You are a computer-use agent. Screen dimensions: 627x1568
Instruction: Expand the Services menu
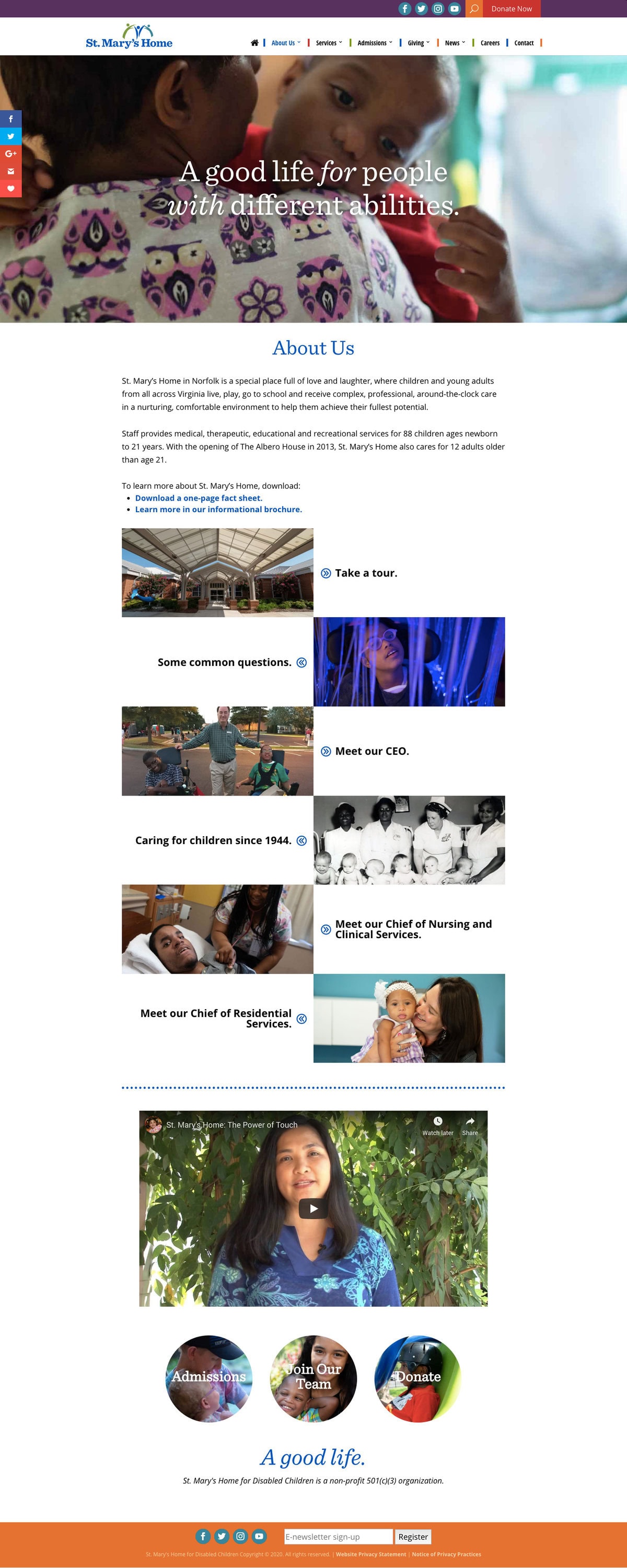[329, 43]
